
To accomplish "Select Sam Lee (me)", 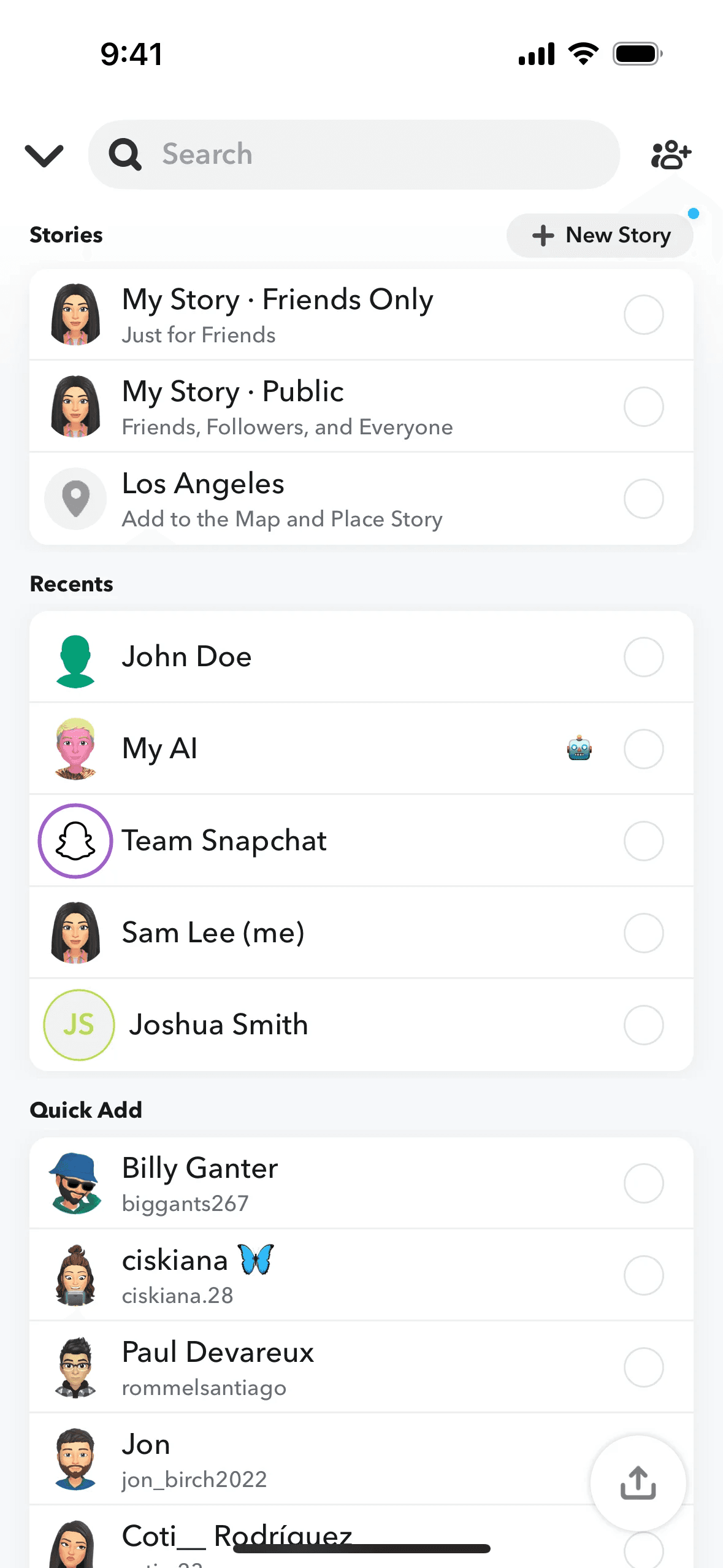I will click(643, 933).
